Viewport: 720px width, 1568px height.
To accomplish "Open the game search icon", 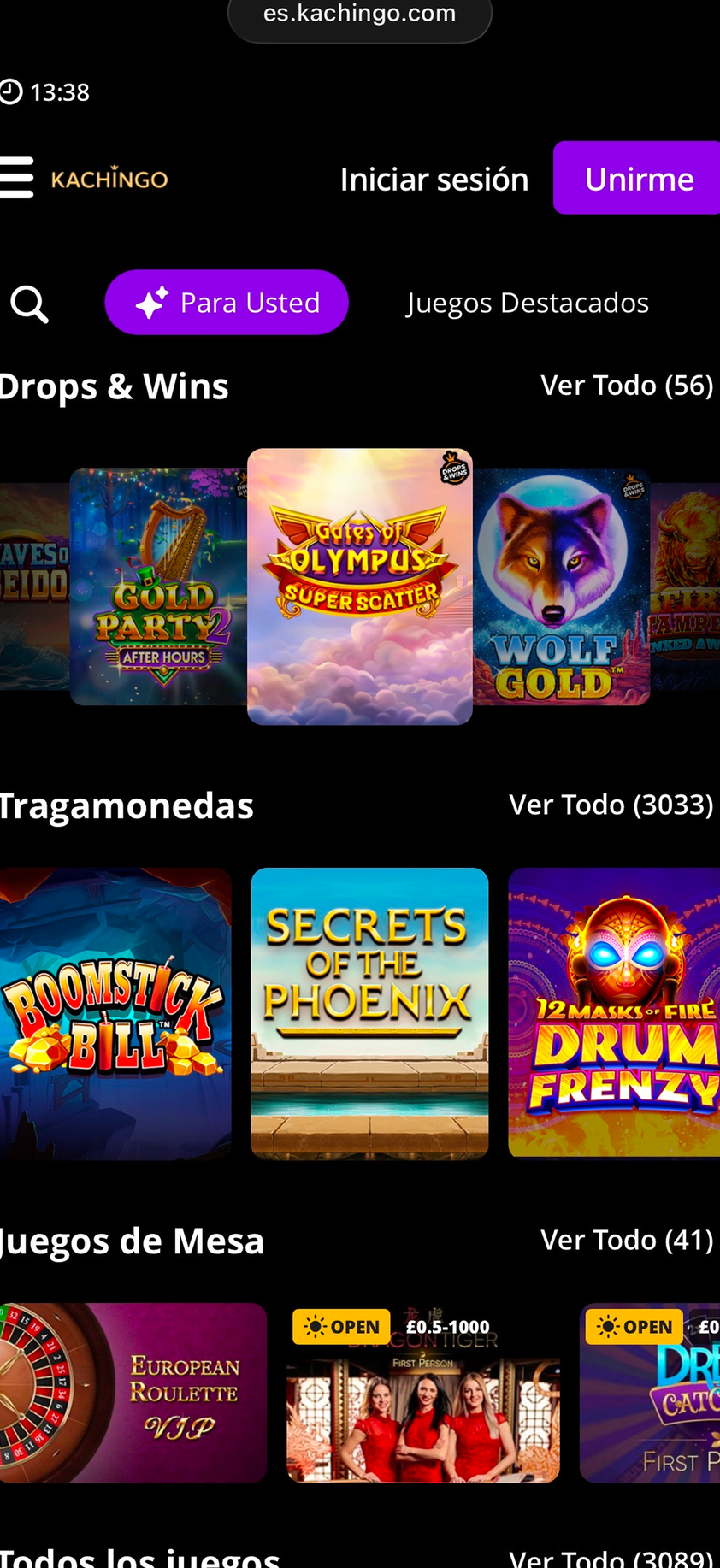I will coord(30,304).
